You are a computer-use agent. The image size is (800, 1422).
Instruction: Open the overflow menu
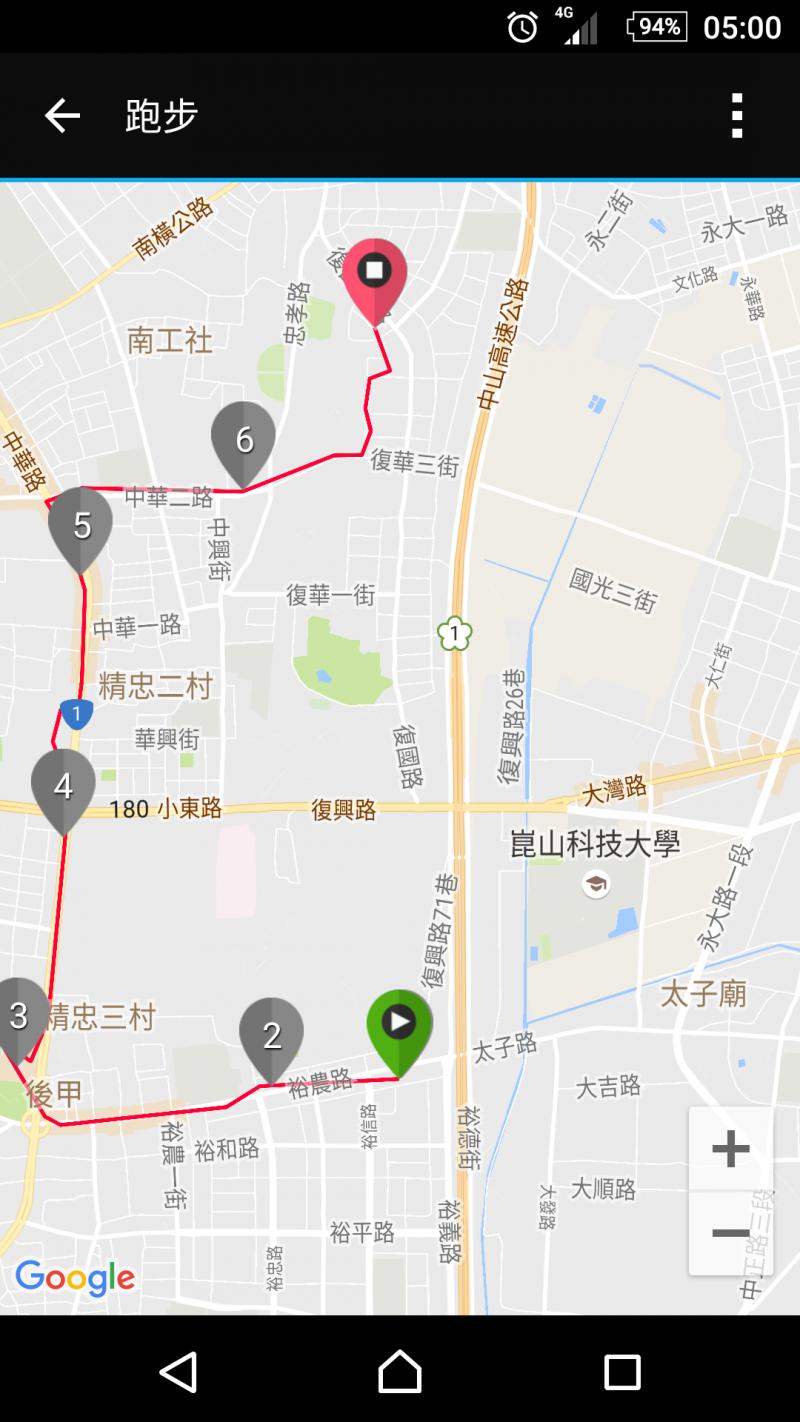point(737,116)
